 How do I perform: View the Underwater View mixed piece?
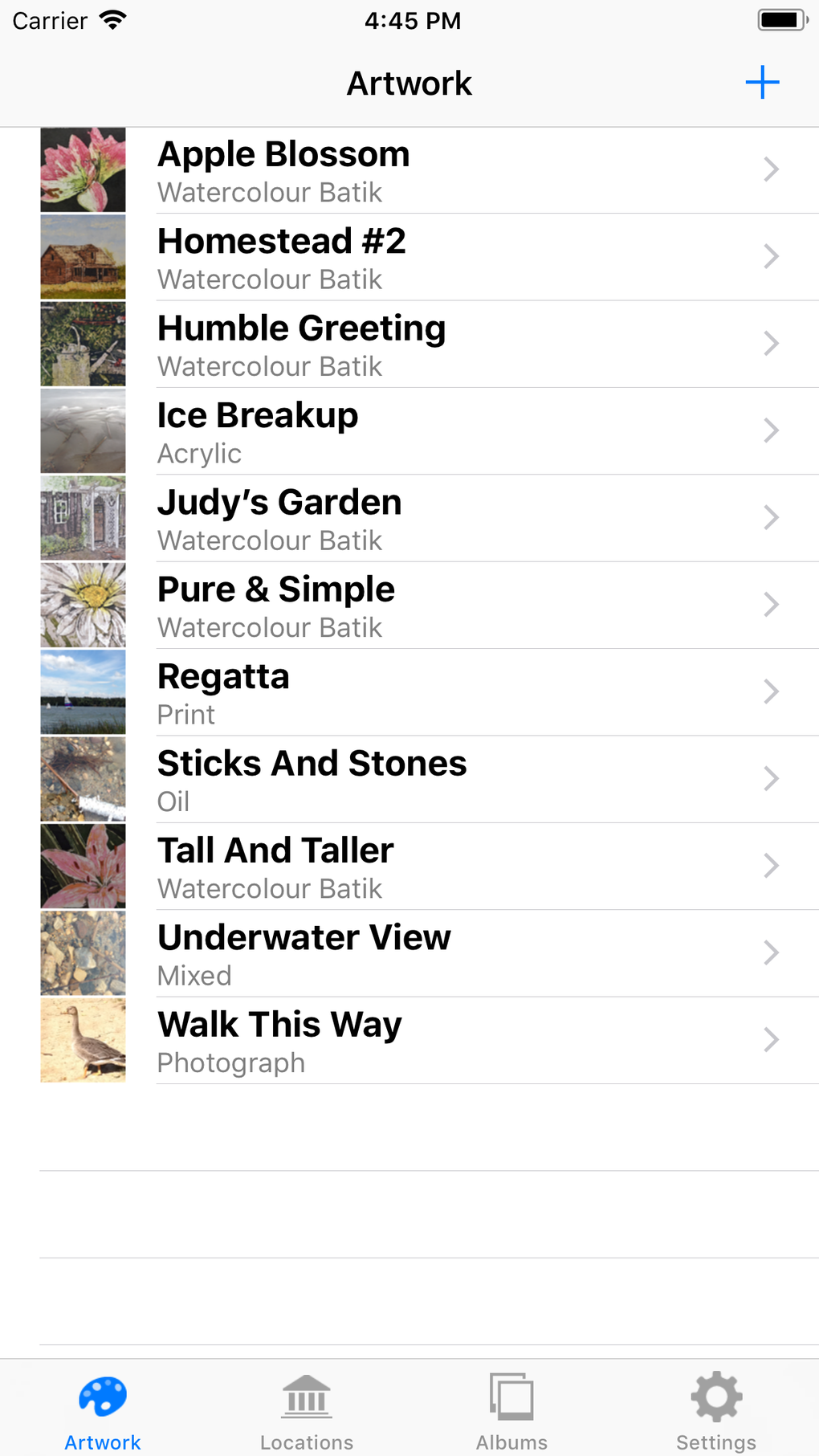409,953
